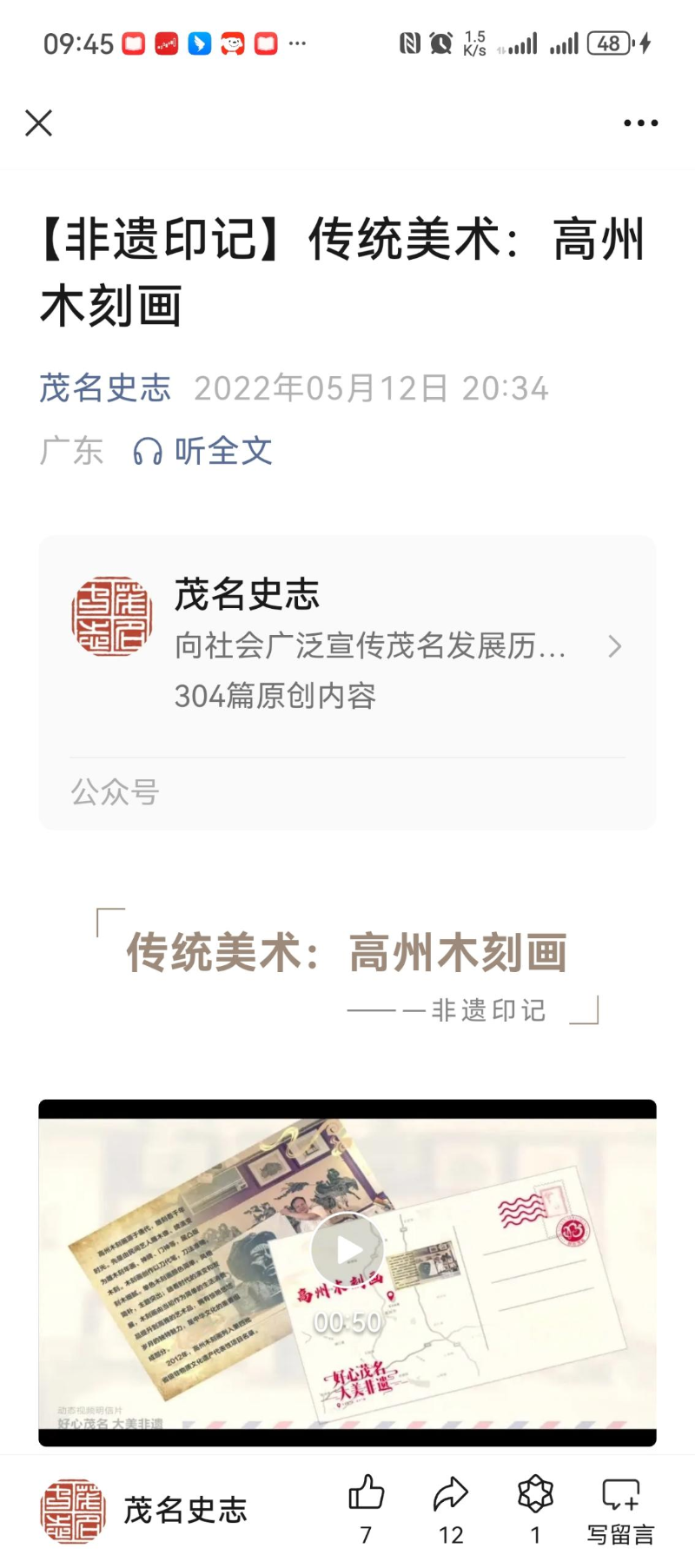Expand the 茂名史志 account card chevron
Viewport: 695px width, 1568px height.
[616, 647]
